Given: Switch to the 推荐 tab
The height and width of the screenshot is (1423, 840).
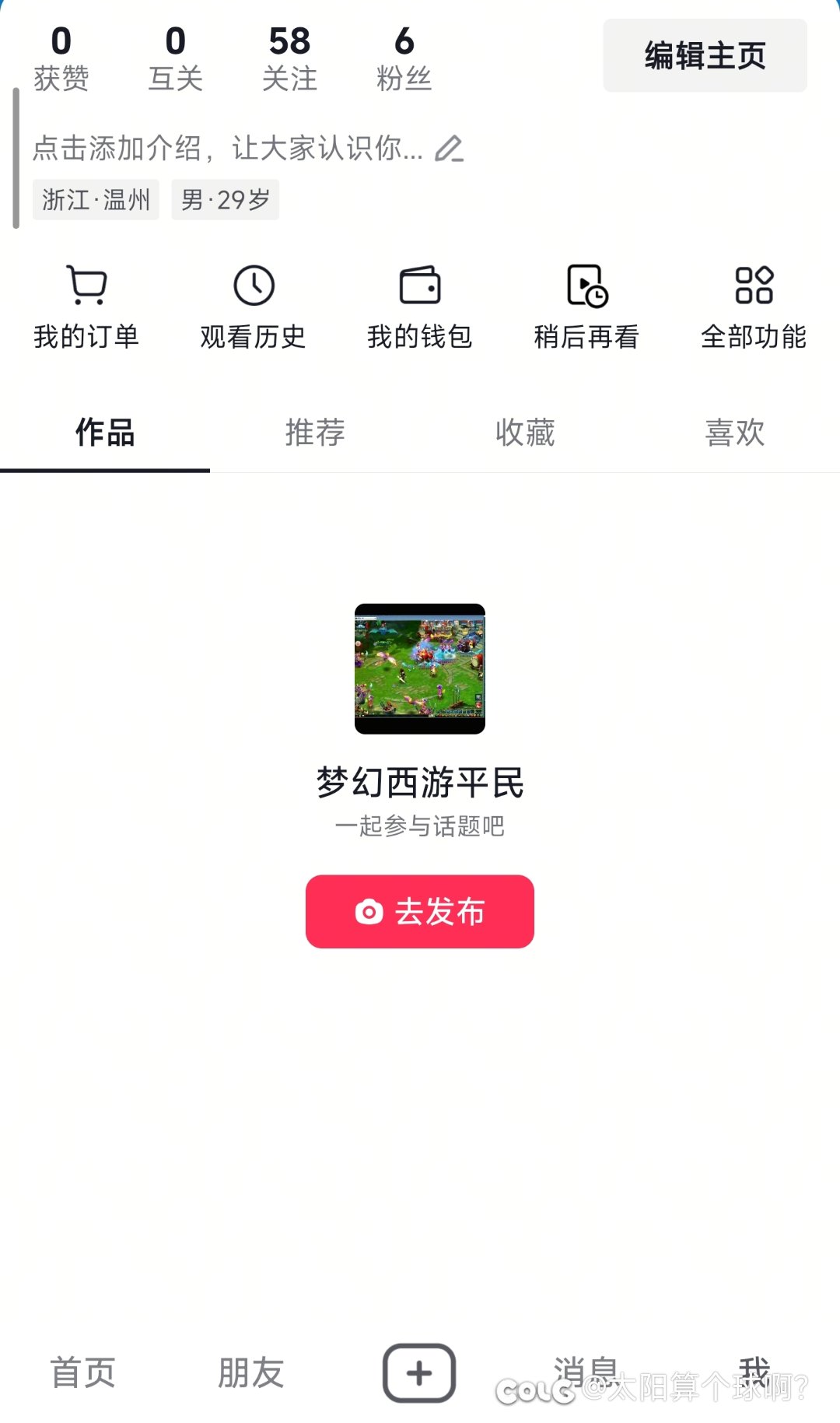Looking at the screenshot, I should pos(314,433).
